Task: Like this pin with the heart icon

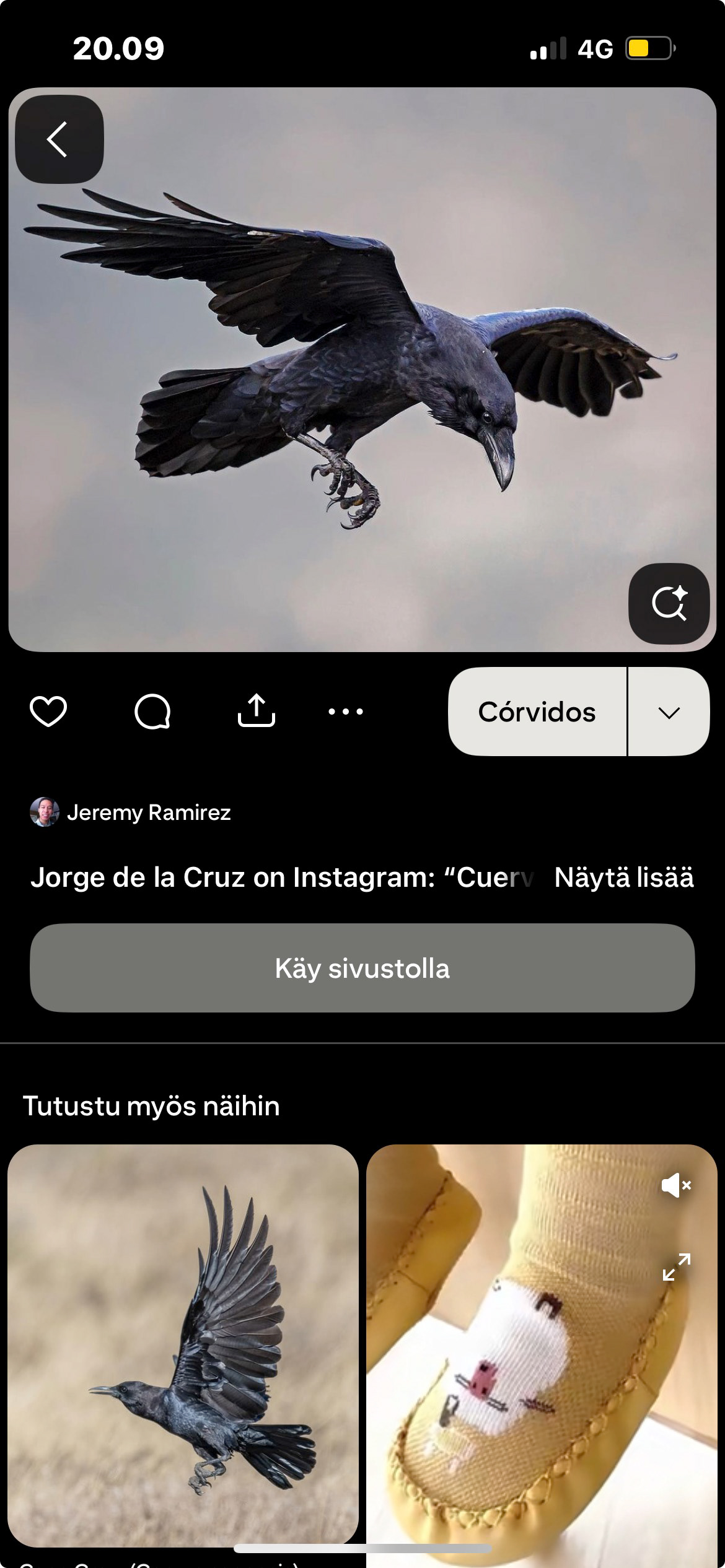Action: (x=48, y=711)
